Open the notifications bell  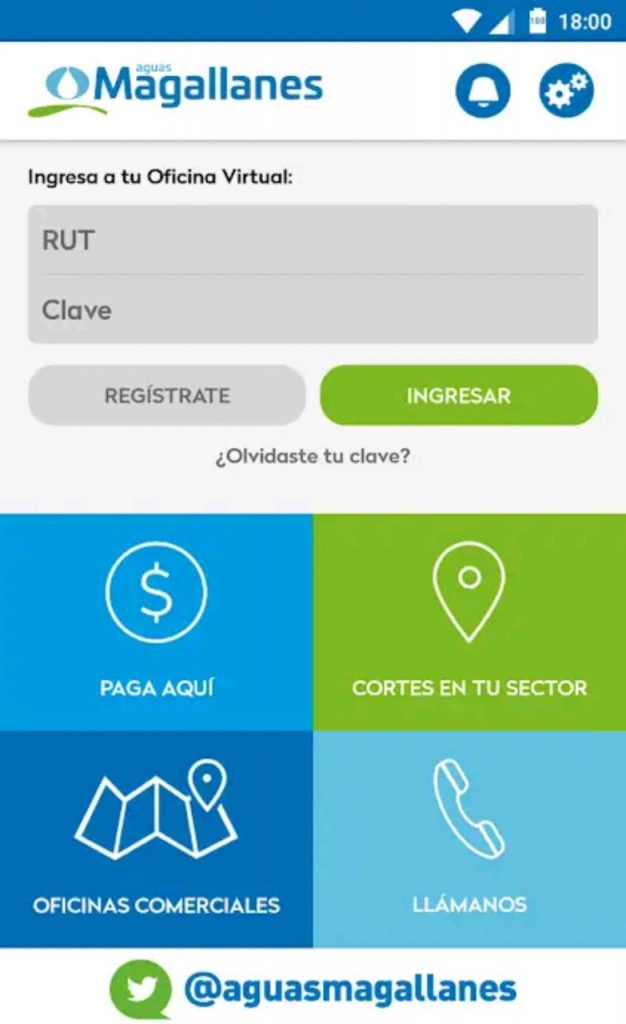point(483,92)
